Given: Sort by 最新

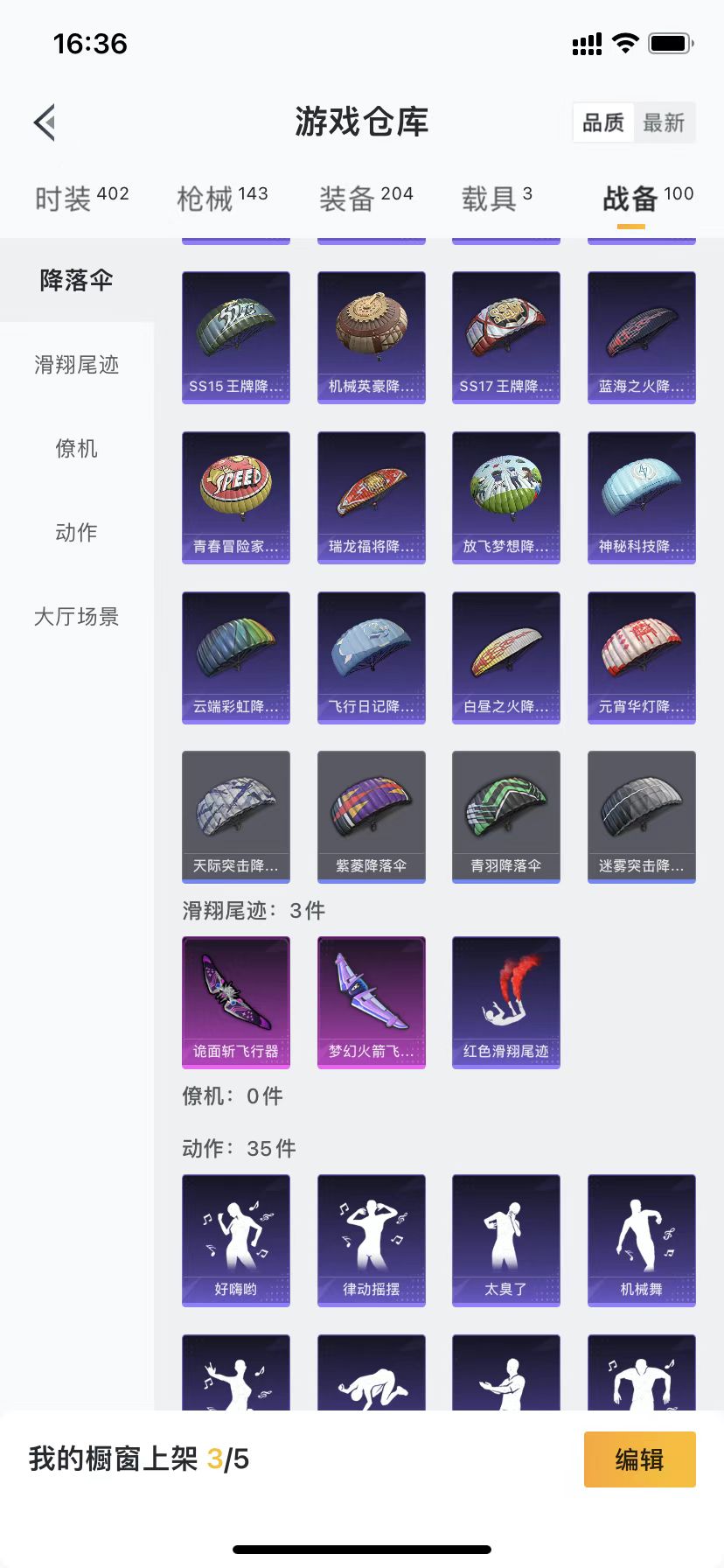Looking at the screenshot, I should 664,122.
